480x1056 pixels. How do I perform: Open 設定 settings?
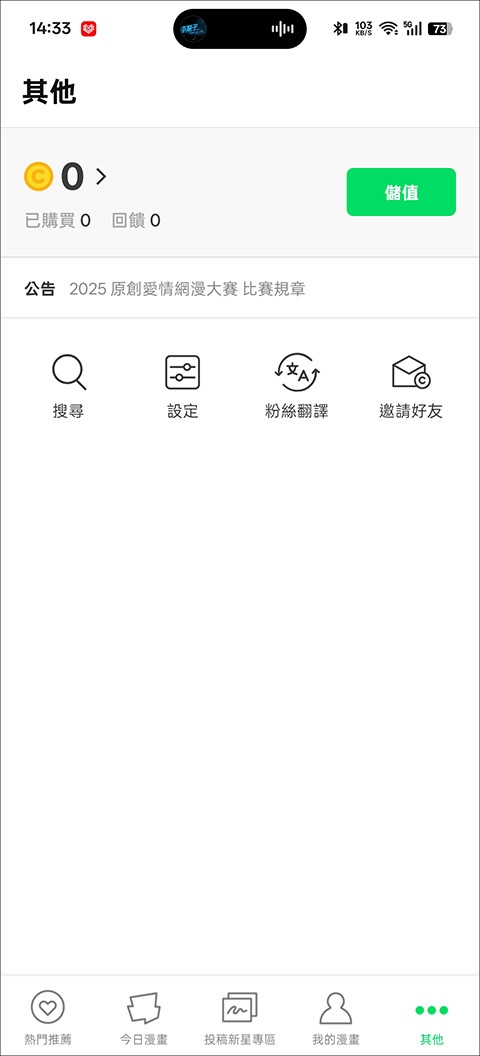click(x=182, y=387)
